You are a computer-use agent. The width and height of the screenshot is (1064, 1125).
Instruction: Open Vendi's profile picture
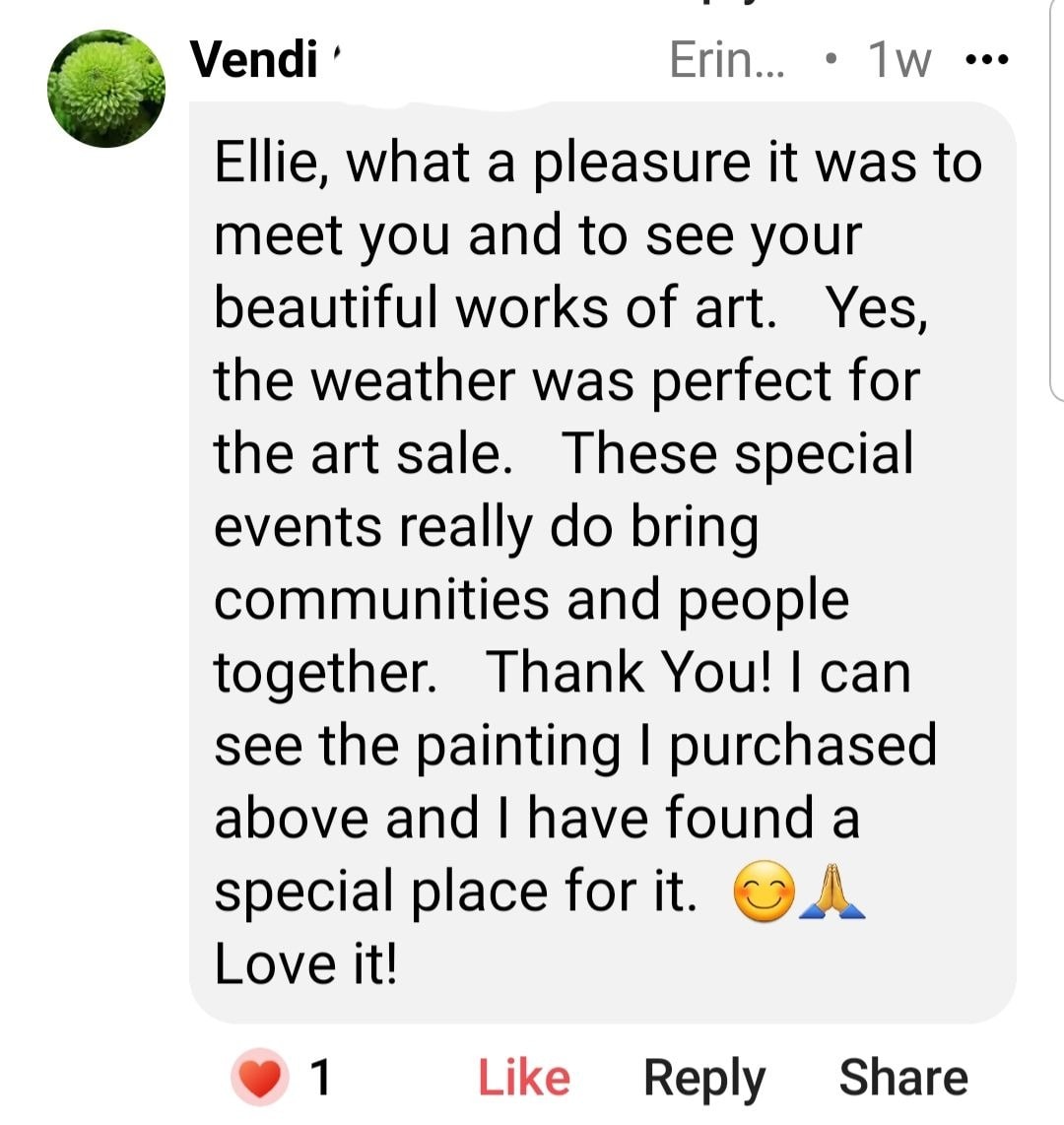106,89
